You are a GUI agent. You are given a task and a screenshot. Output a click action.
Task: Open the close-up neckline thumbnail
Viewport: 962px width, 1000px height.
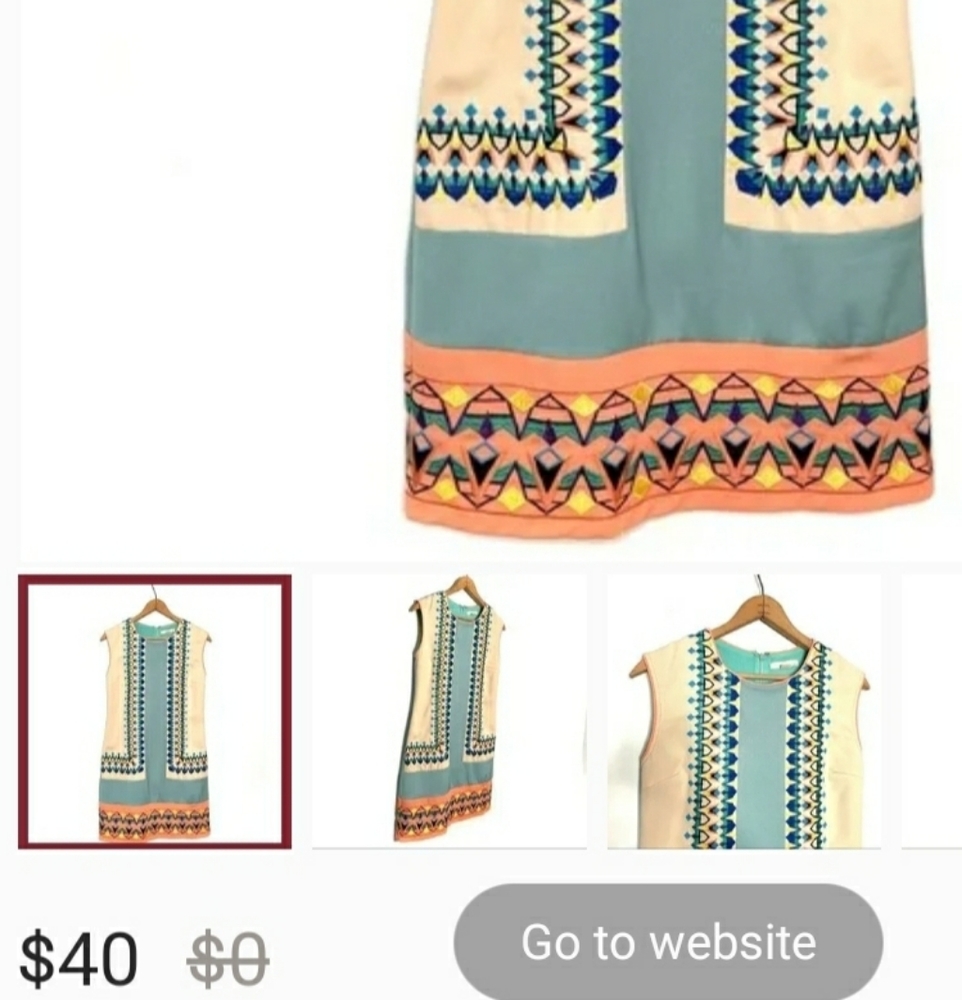coord(745,712)
